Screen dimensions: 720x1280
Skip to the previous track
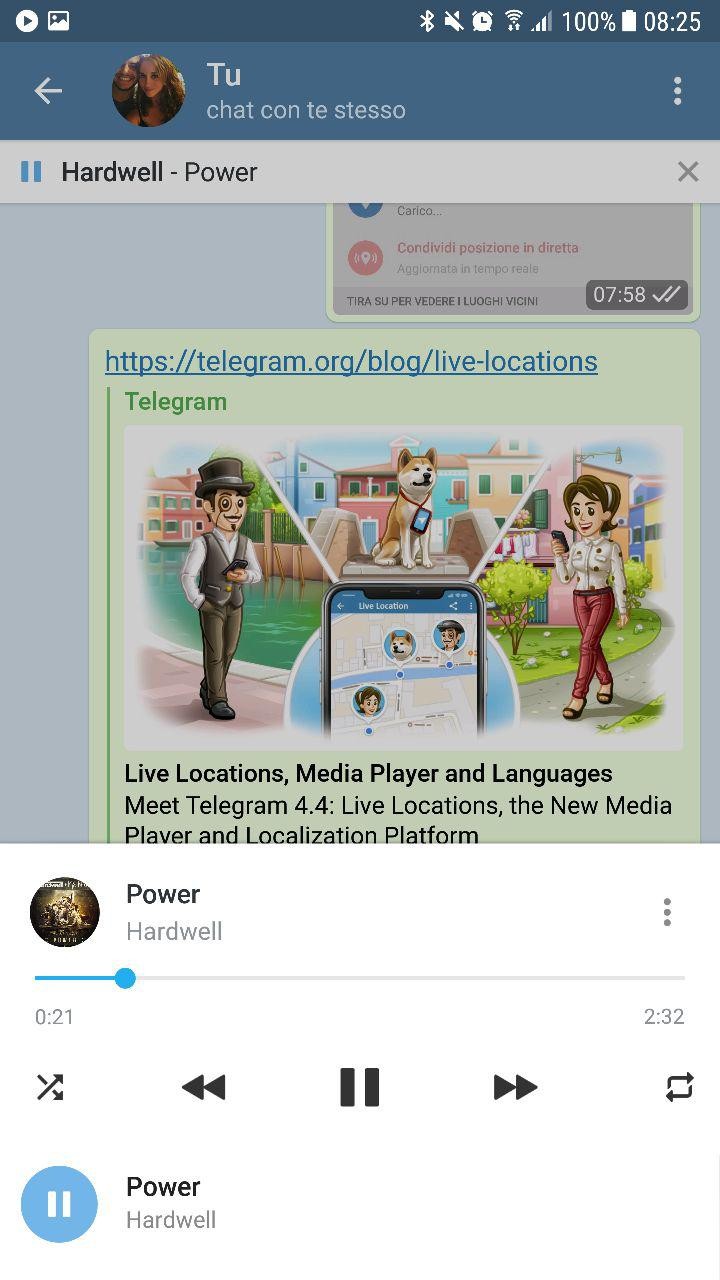tap(204, 1087)
